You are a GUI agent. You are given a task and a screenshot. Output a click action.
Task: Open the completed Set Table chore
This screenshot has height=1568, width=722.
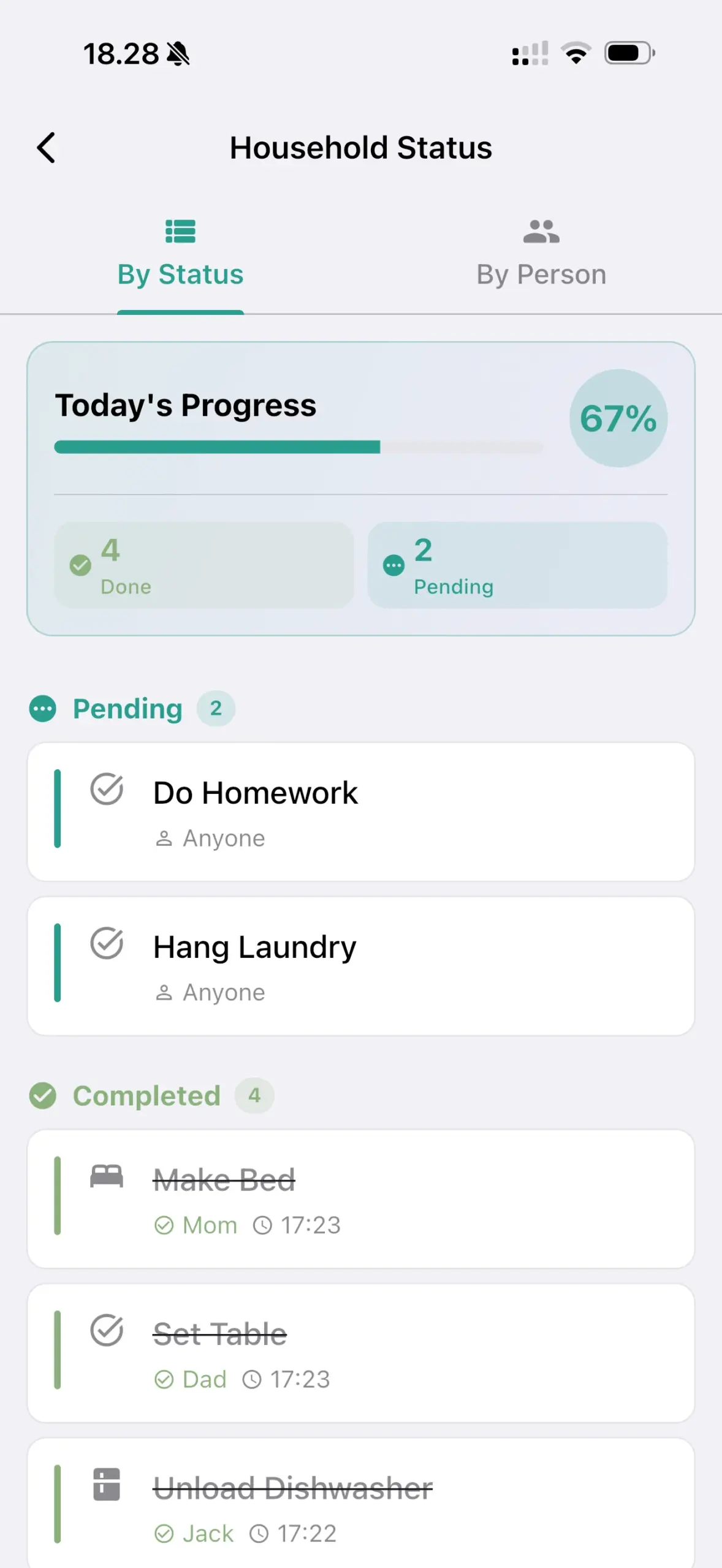tap(360, 1353)
